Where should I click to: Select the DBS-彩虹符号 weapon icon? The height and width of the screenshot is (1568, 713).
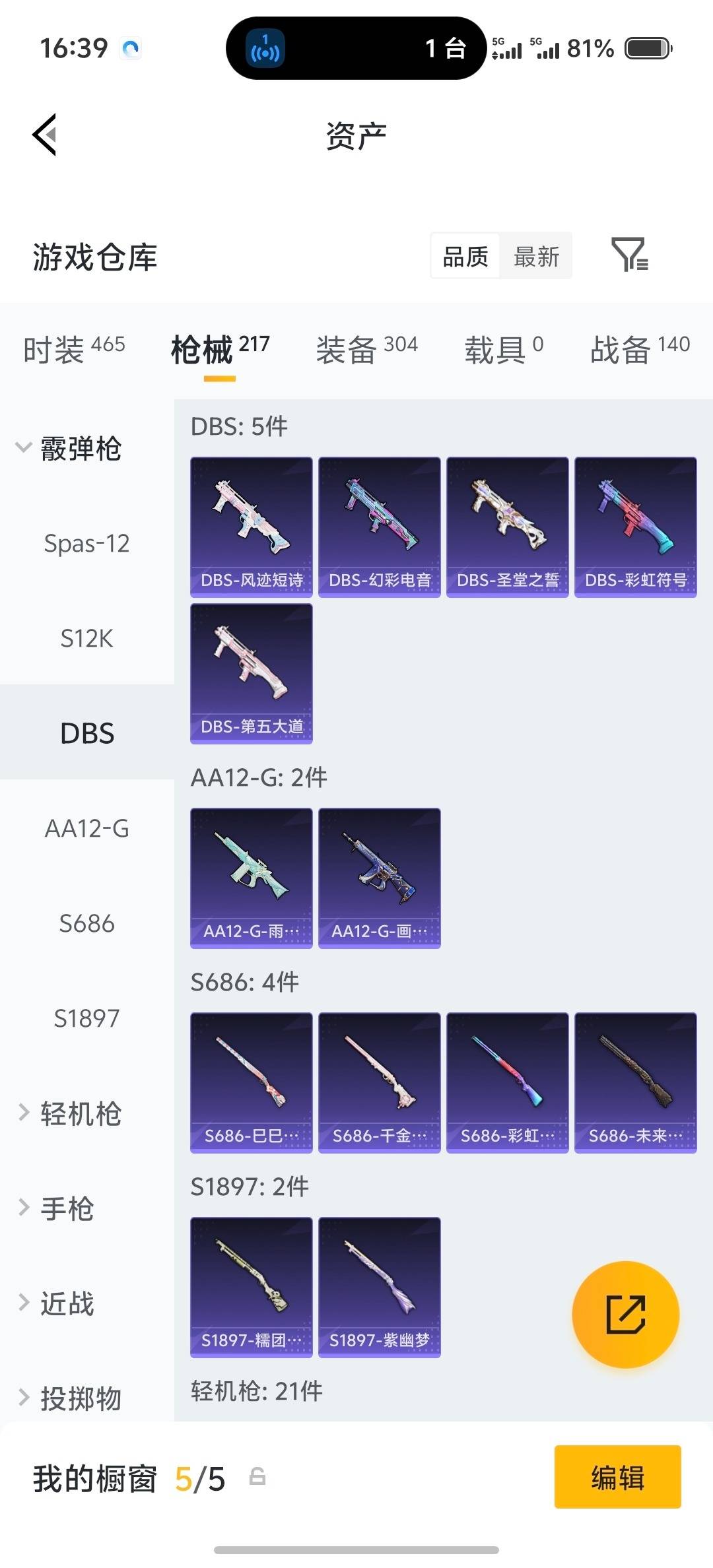click(636, 526)
